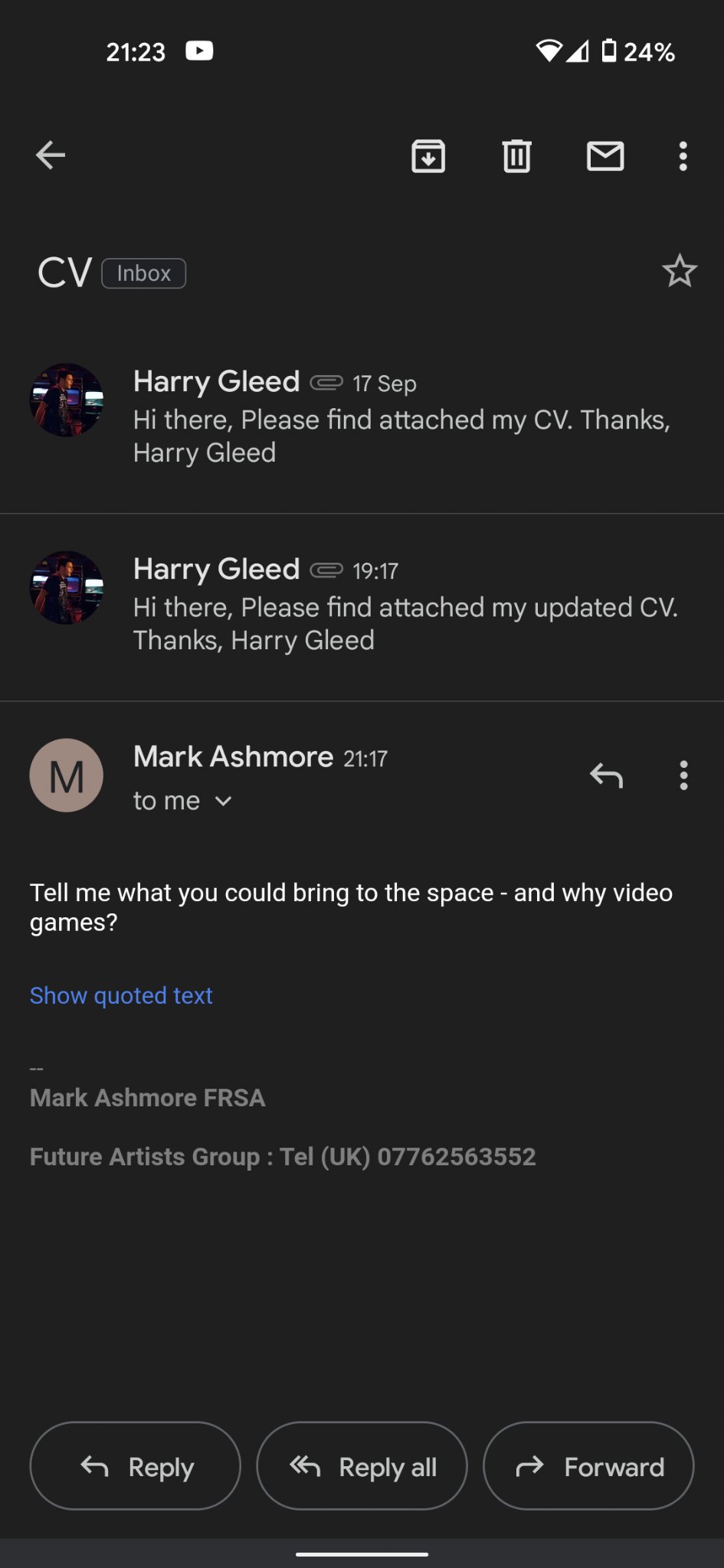Image resolution: width=724 pixels, height=1568 pixels.
Task: Archive this CV conversation
Action: pyautogui.click(x=428, y=156)
